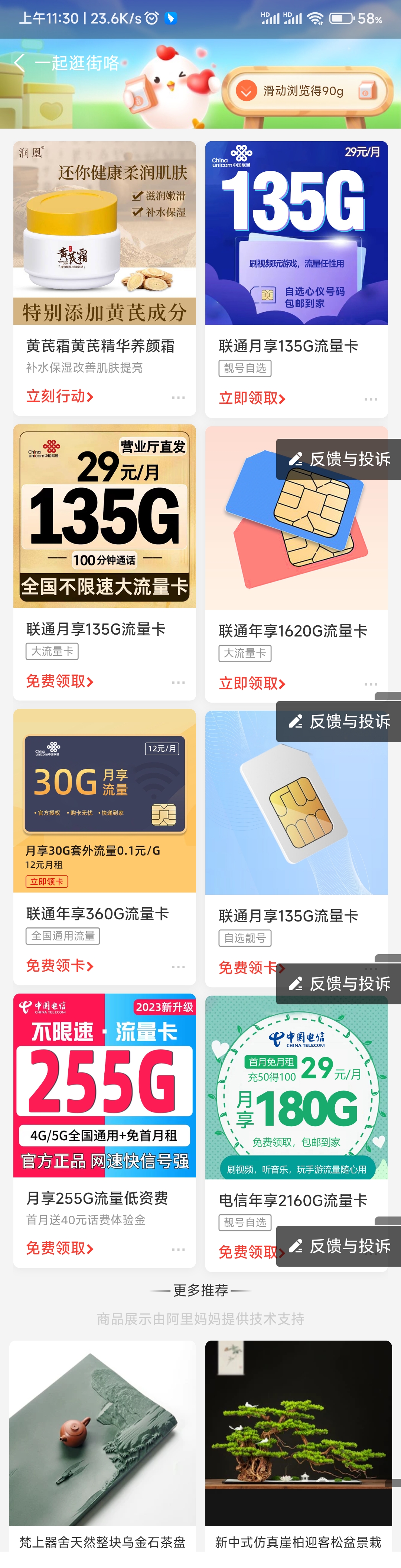This screenshot has height=1568, width=401.
Task: Tap 立刻行动 under 黄芪霜 product
Action: point(60,396)
